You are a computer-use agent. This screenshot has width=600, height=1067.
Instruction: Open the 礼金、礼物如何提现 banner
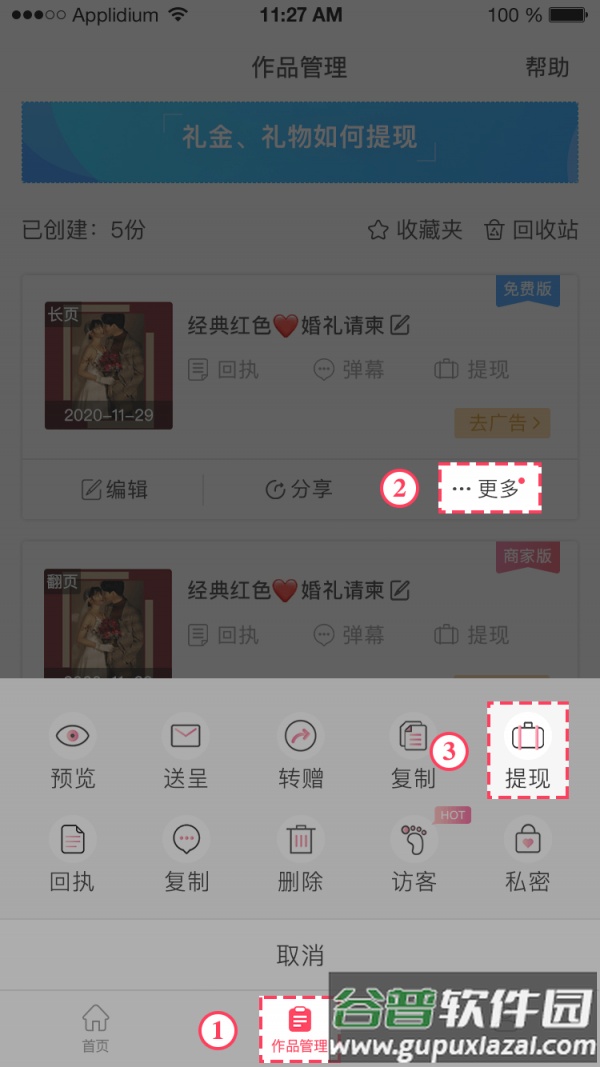300,141
